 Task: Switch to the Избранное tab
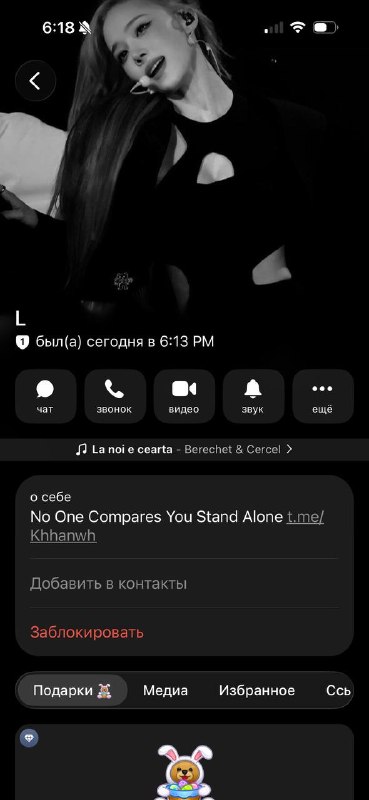[257, 690]
